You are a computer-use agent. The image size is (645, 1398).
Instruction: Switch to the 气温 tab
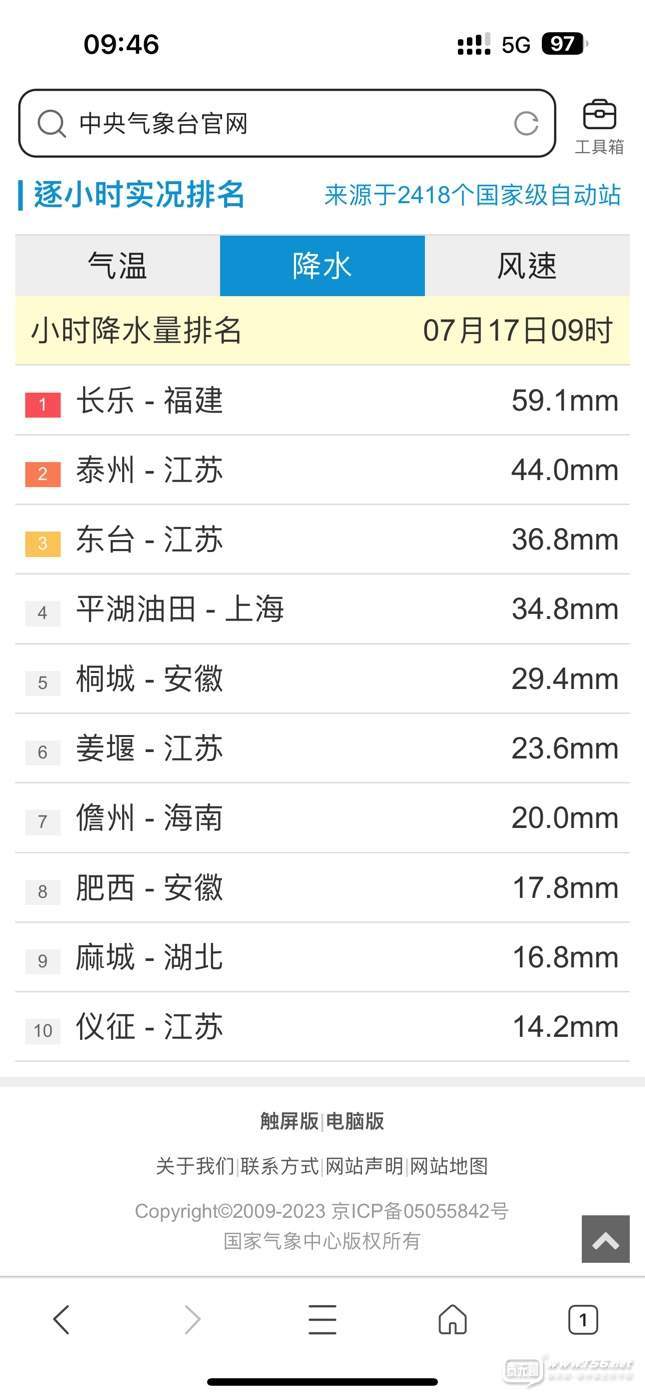pyautogui.click(x=118, y=266)
